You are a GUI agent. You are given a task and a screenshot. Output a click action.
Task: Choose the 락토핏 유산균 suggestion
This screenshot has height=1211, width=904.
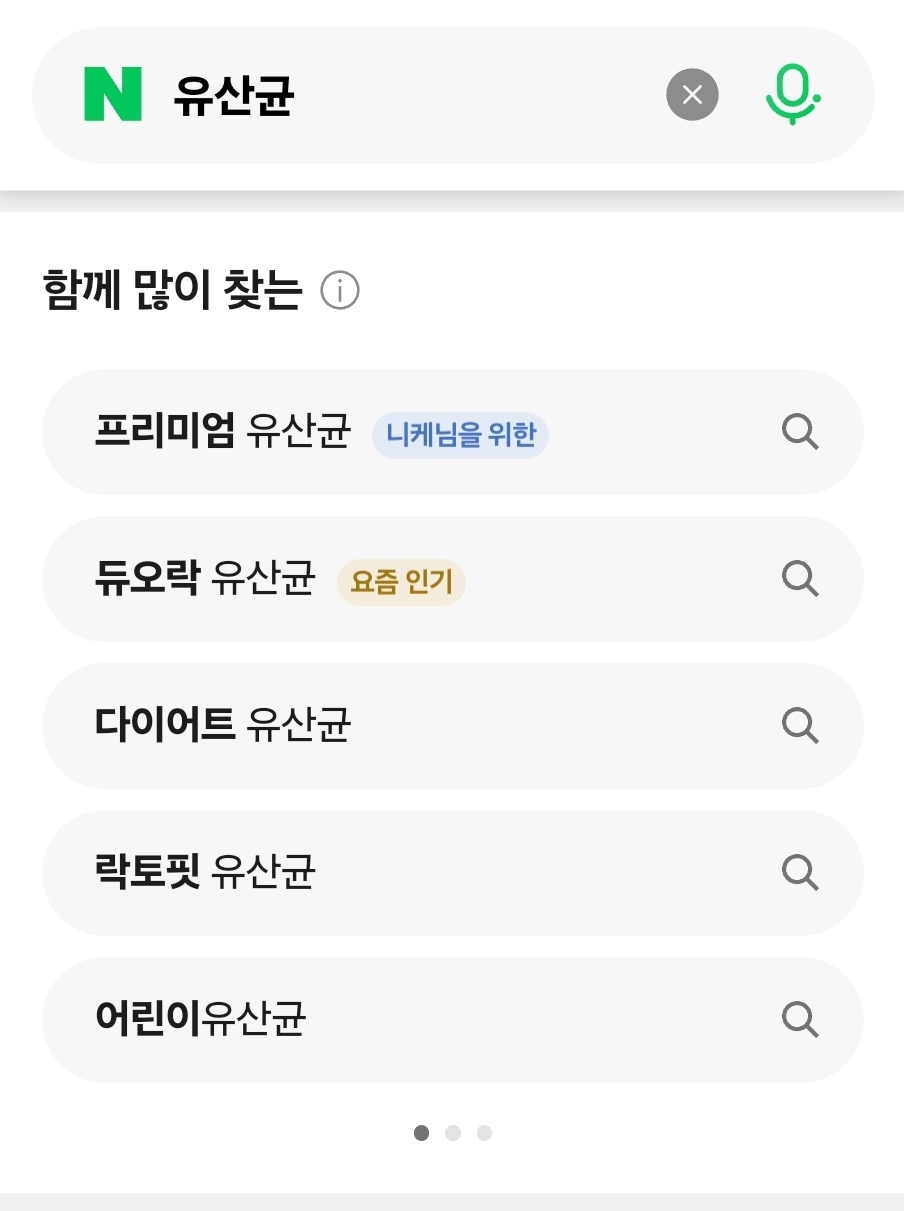tap(452, 873)
